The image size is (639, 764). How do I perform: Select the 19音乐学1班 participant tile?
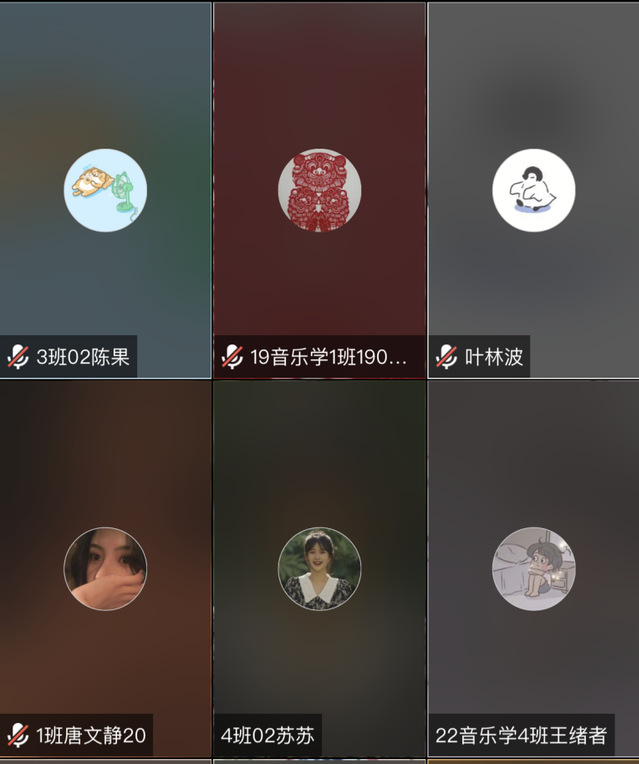point(319,190)
